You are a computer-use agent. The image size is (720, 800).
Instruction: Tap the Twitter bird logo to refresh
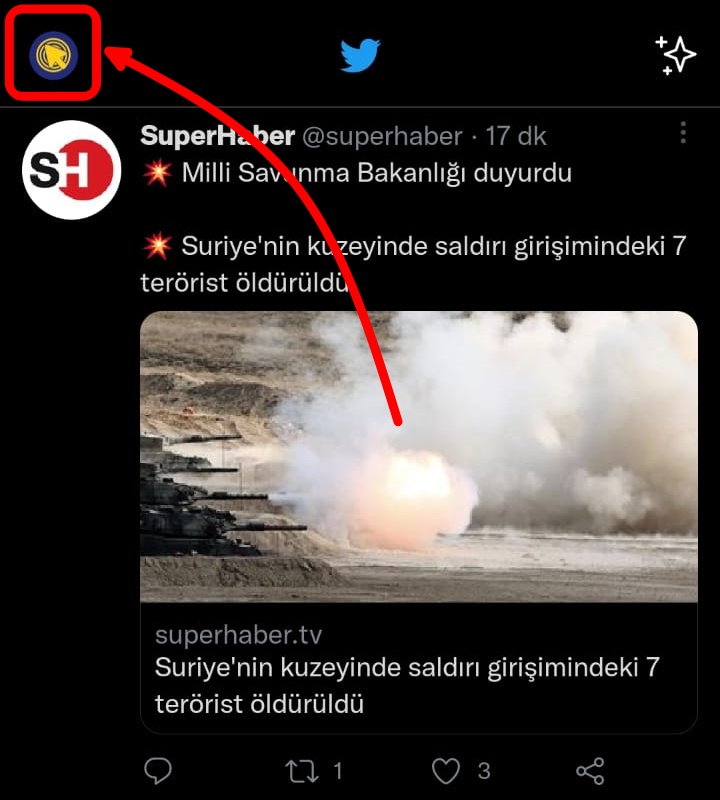click(360, 55)
